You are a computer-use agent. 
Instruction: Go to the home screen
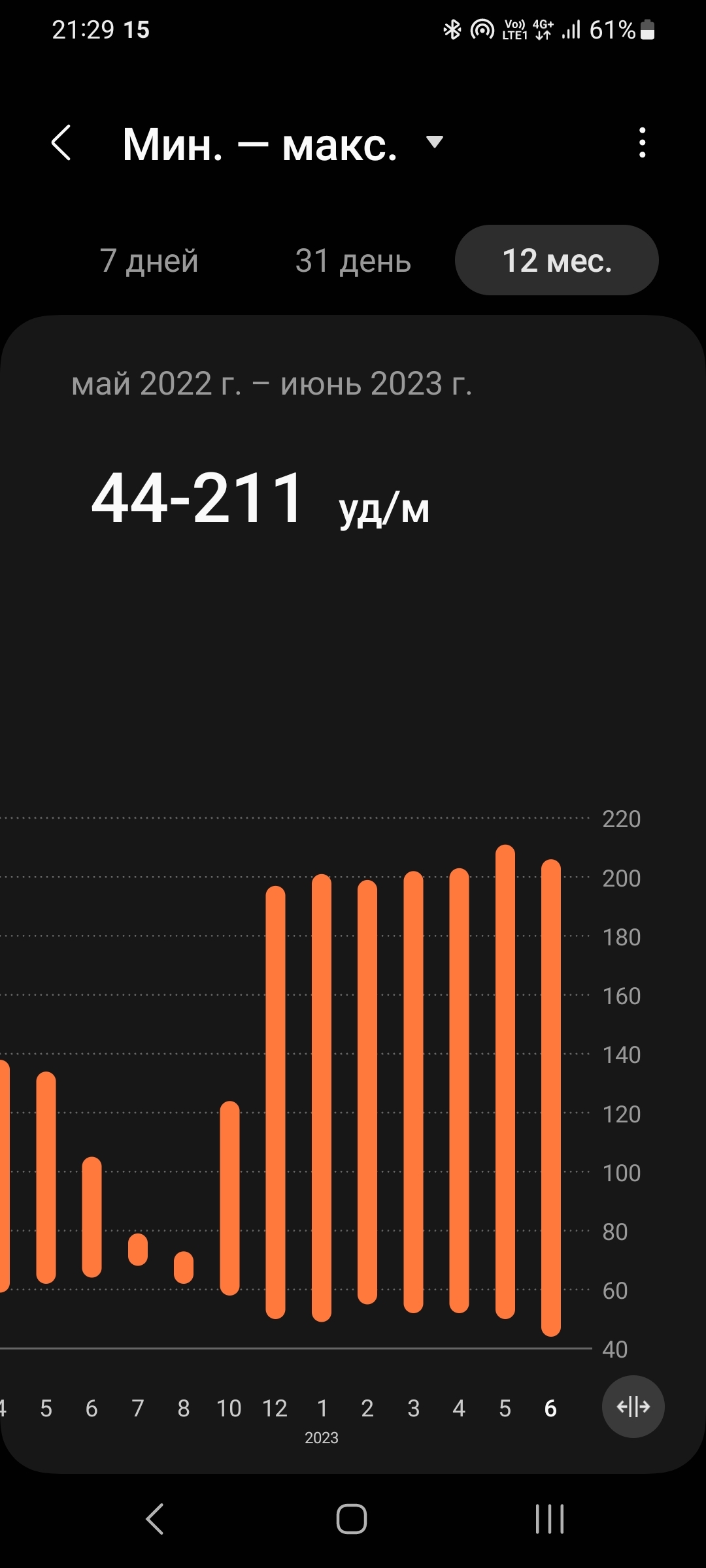[x=352, y=1518]
